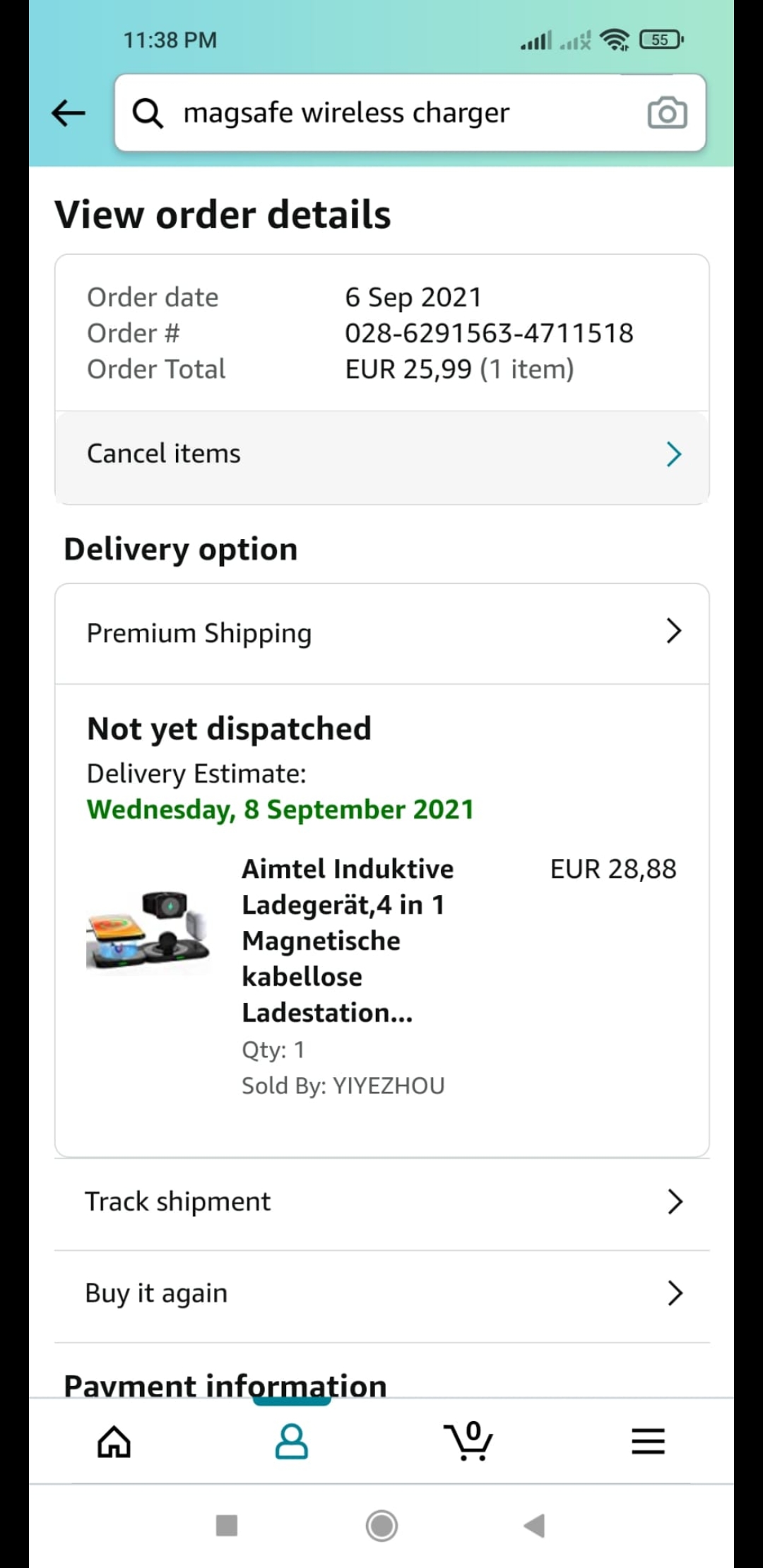This screenshot has height=1568, width=763.
Task: Open the Aimtel Induktive Ladegerät product
Action: 348,939
